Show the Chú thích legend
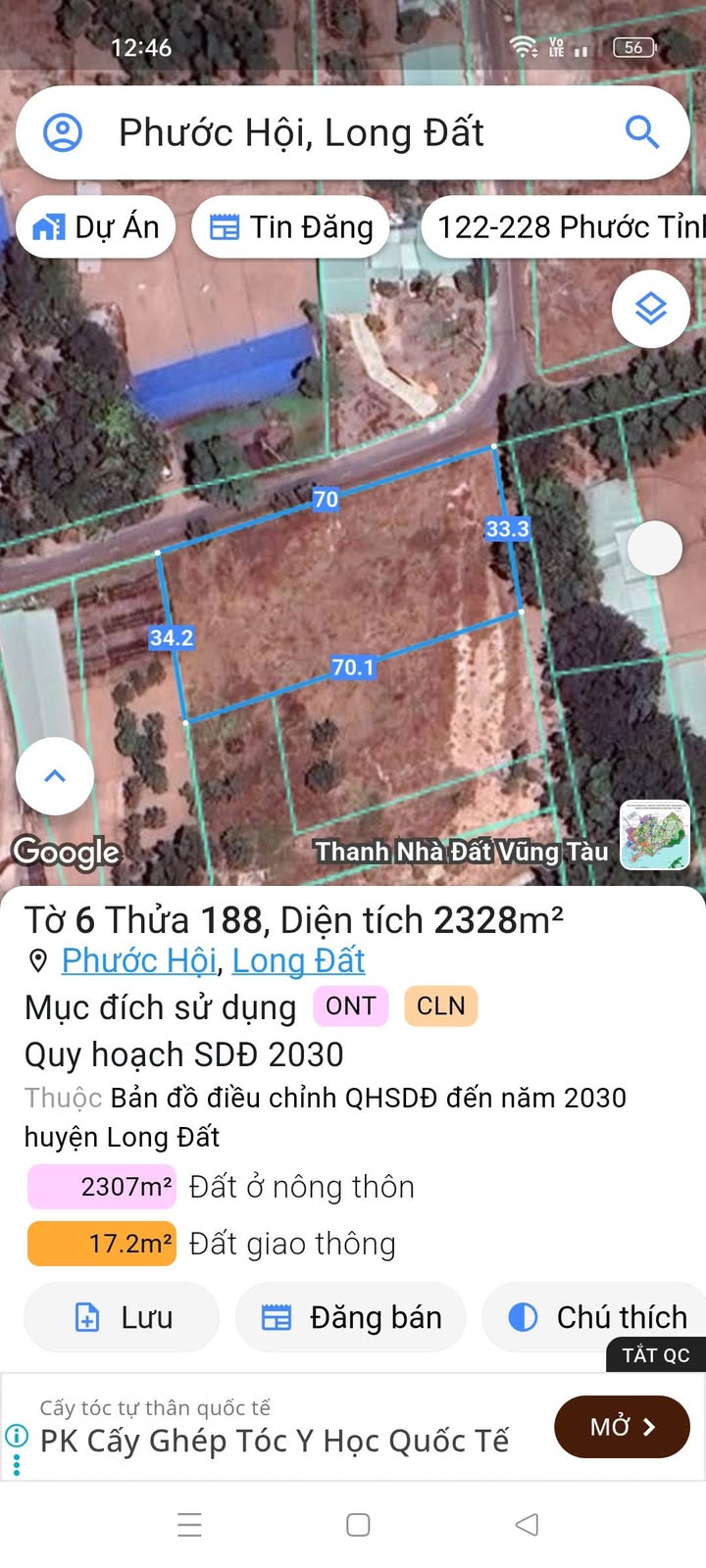The image size is (706, 1568). 598,1317
